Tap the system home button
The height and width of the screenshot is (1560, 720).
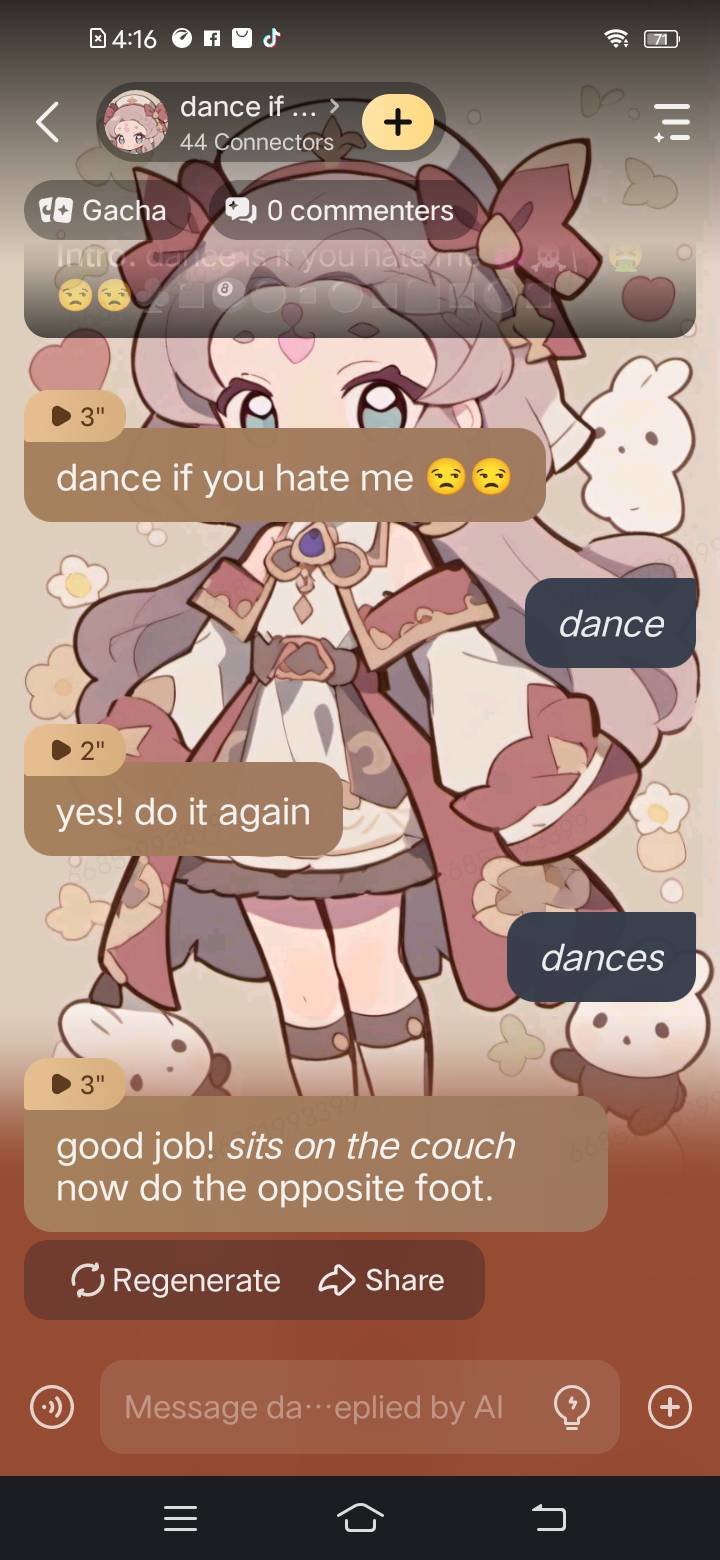click(360, 1518)
